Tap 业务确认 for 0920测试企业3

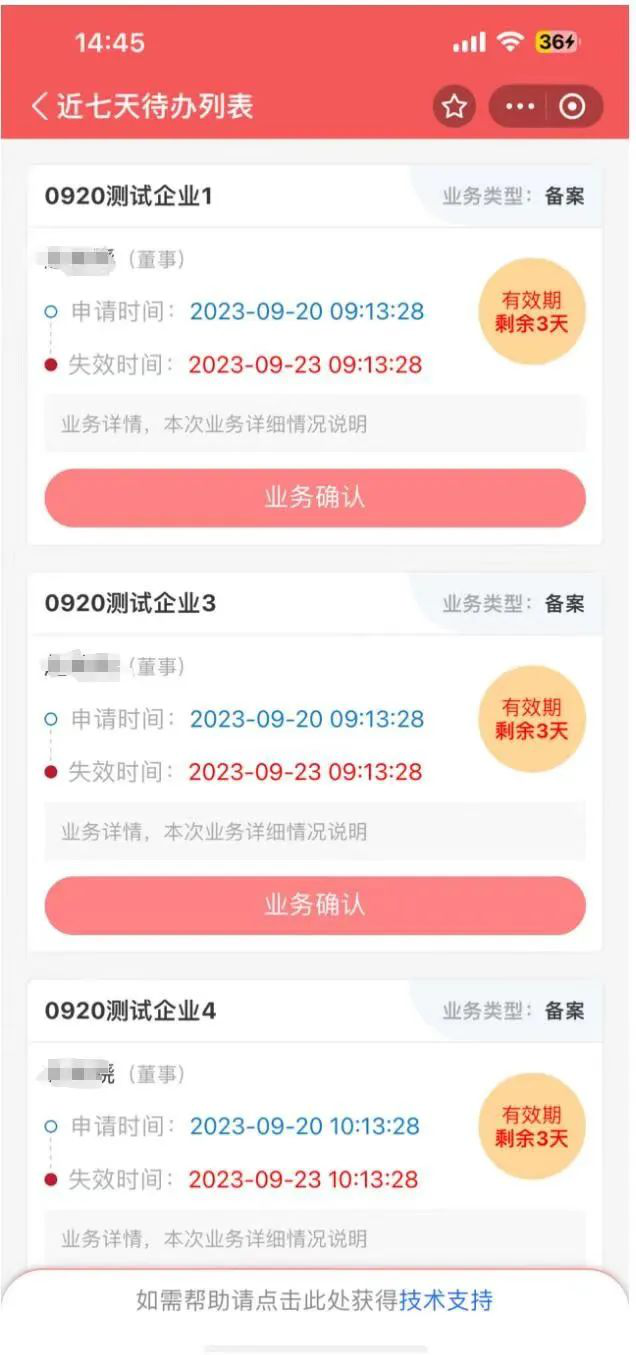315,905
